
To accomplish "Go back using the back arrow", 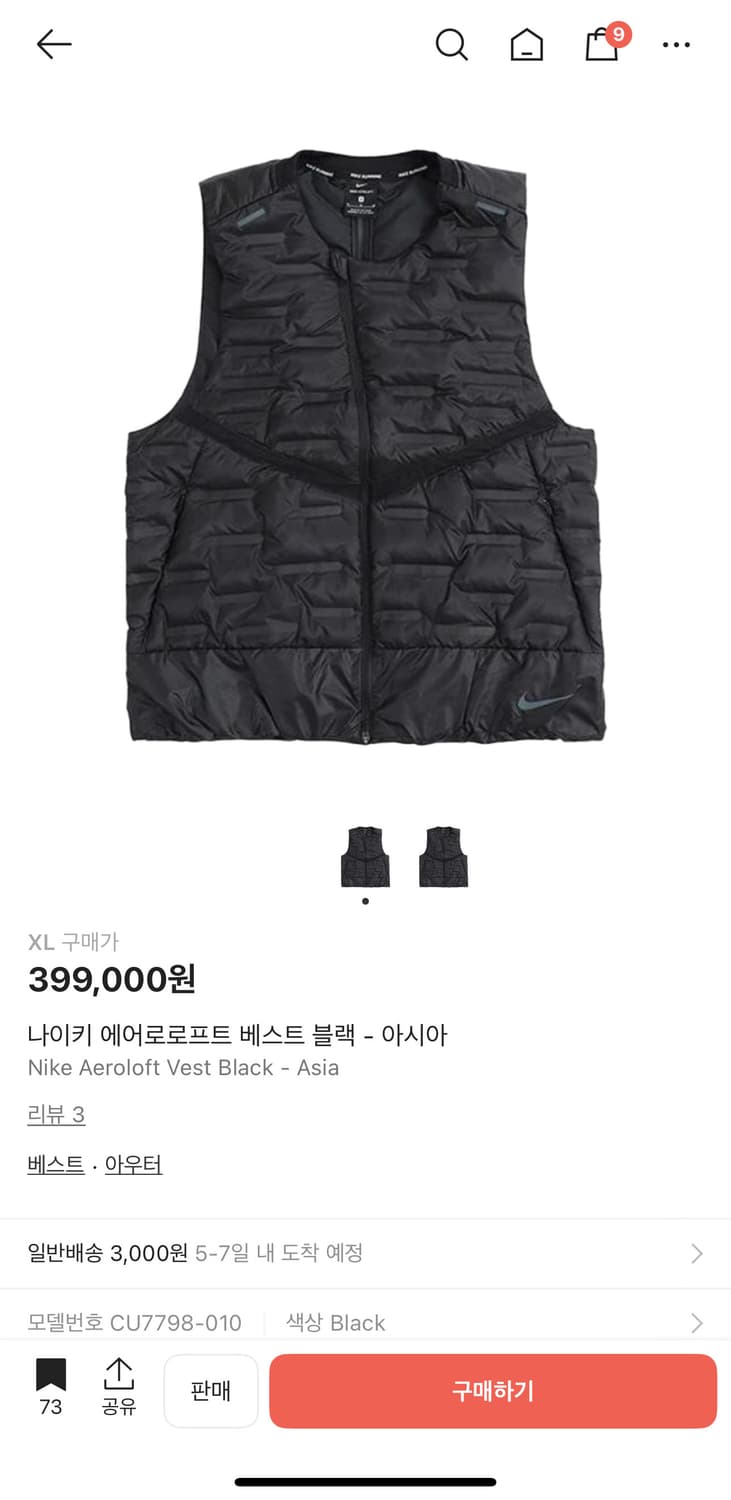I will [x=54, y=44].
